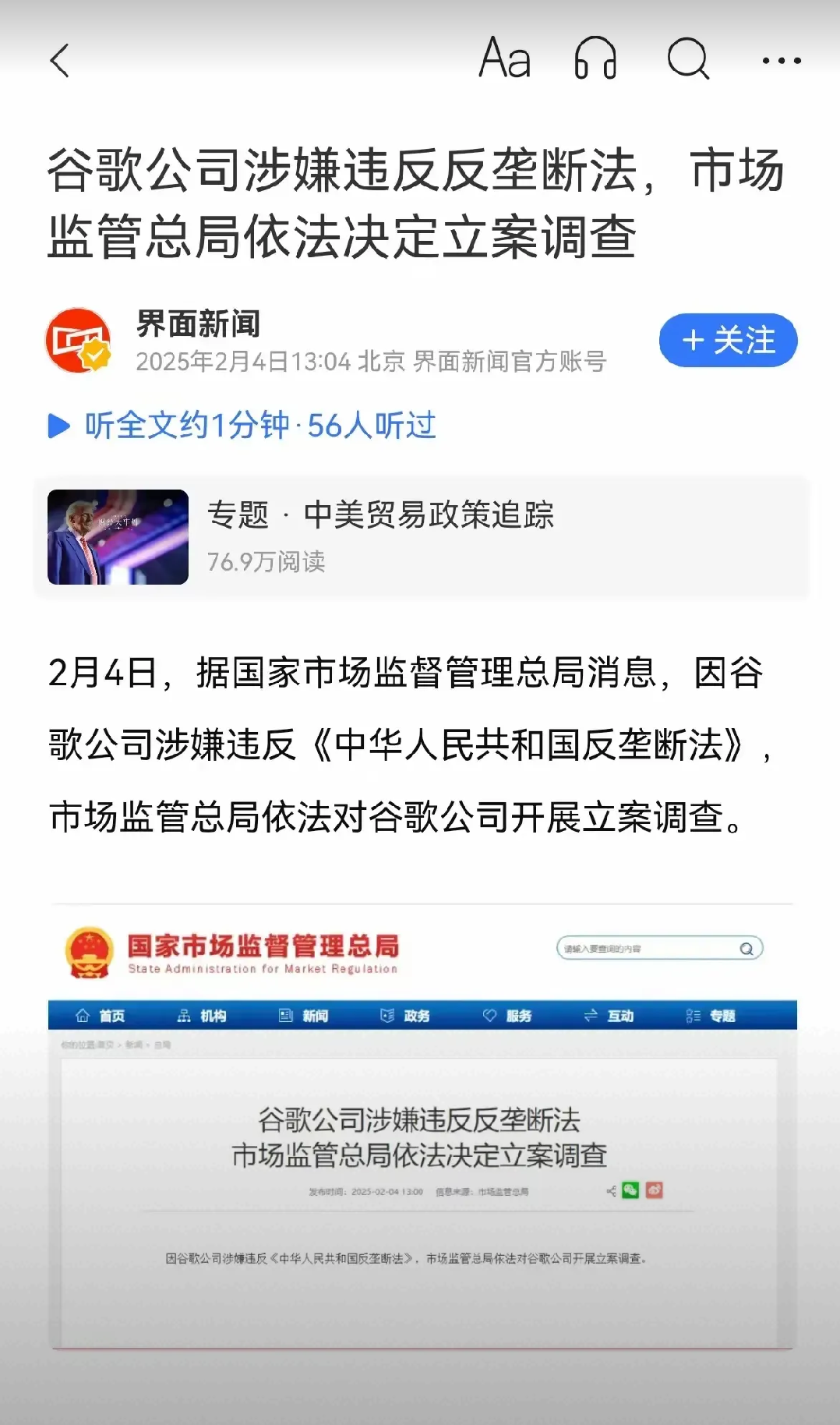Tap the back arrow at top left
The image size is (840, 1425).
tap(62, 59)
